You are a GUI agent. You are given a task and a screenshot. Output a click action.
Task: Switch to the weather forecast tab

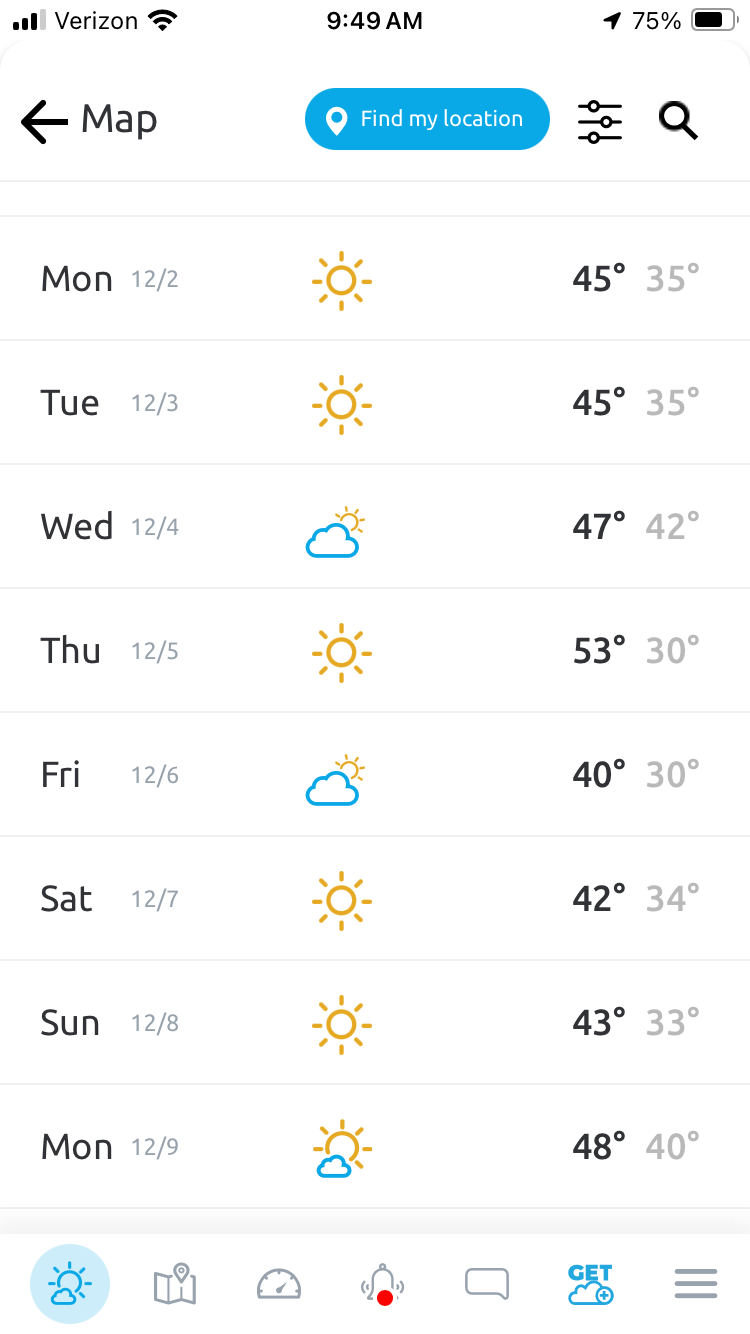point(70,1283)
